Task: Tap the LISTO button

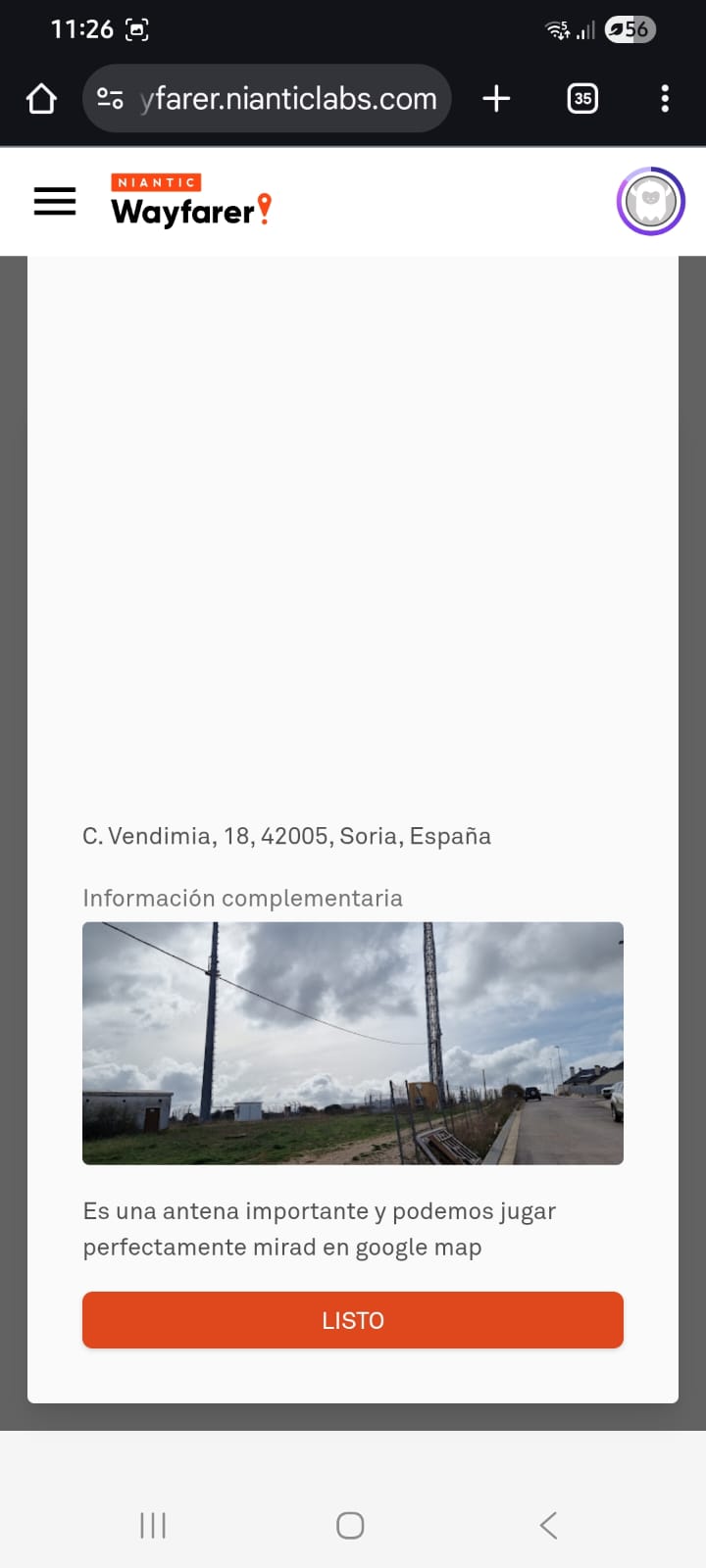Action: tap(353, 1320)
